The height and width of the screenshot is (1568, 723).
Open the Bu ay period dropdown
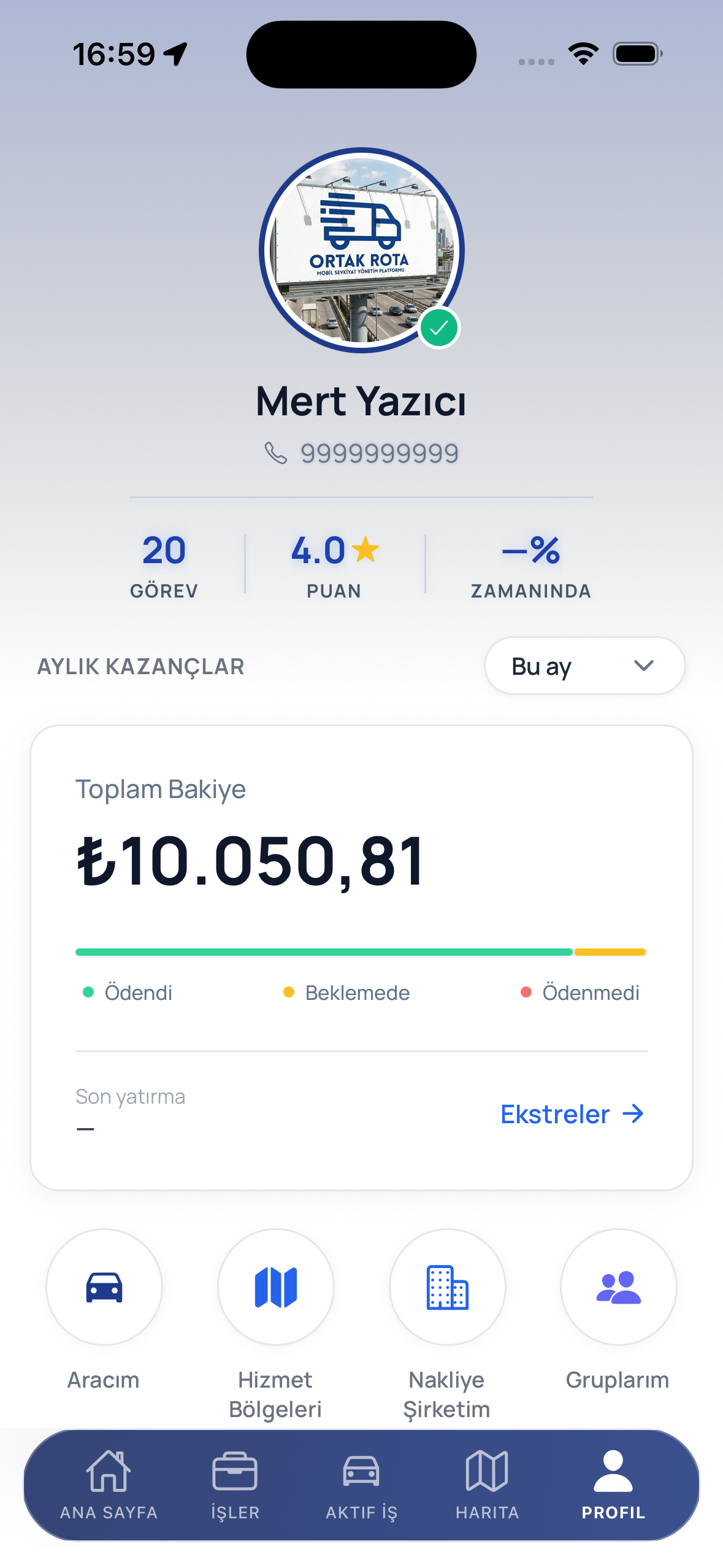(x=584, y=666)
